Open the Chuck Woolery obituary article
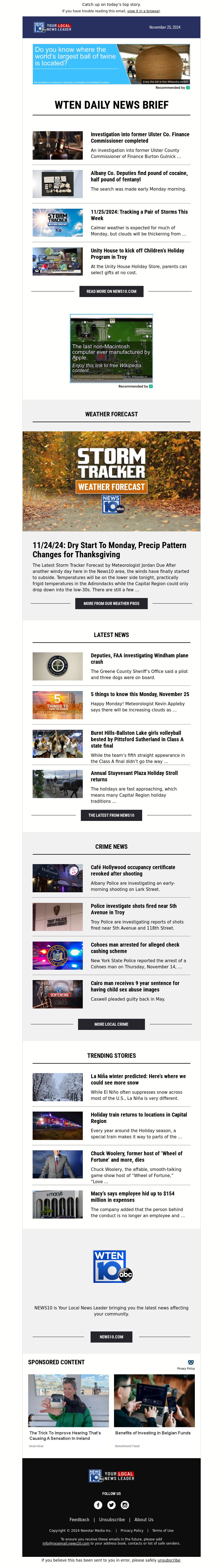 point(137,1156)
